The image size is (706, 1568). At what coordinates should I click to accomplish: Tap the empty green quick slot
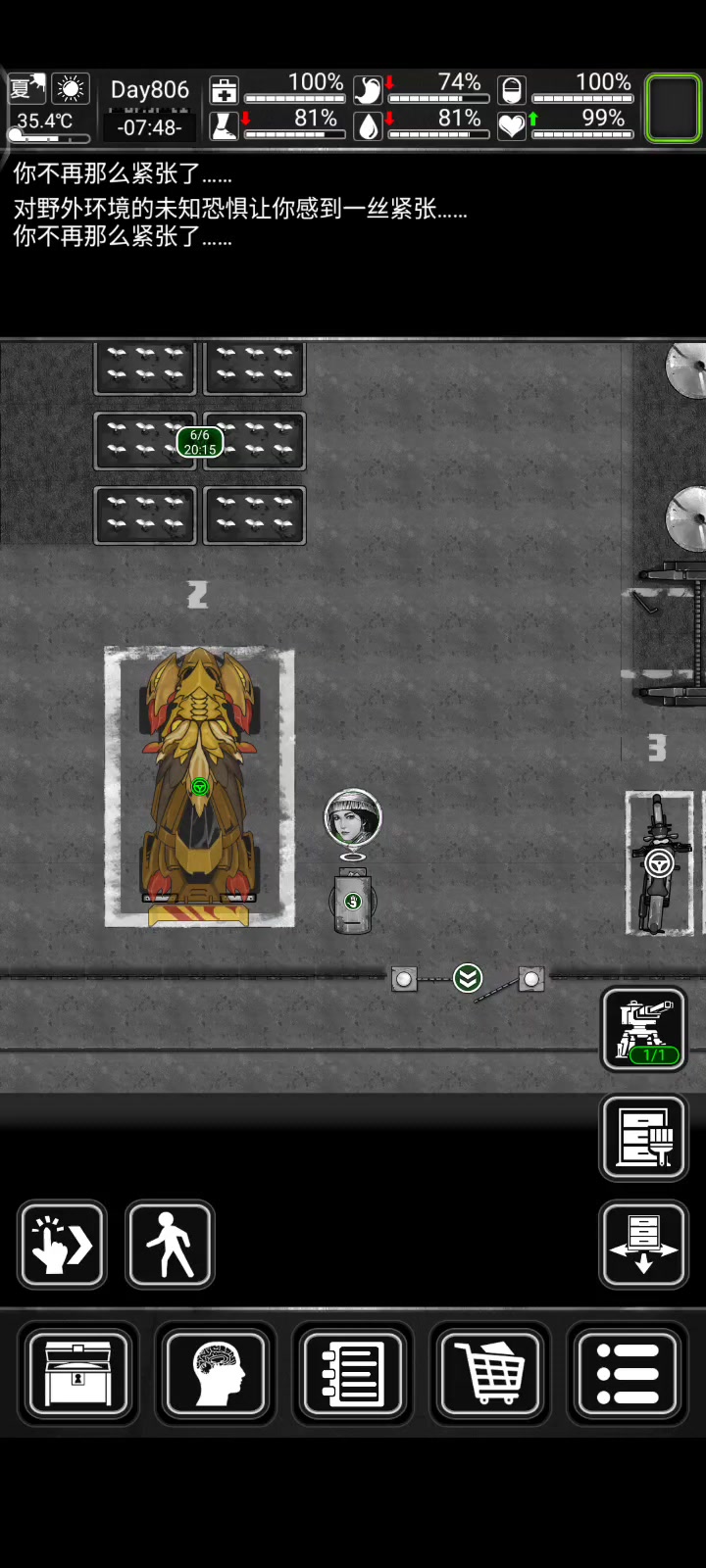click(674, 108)
